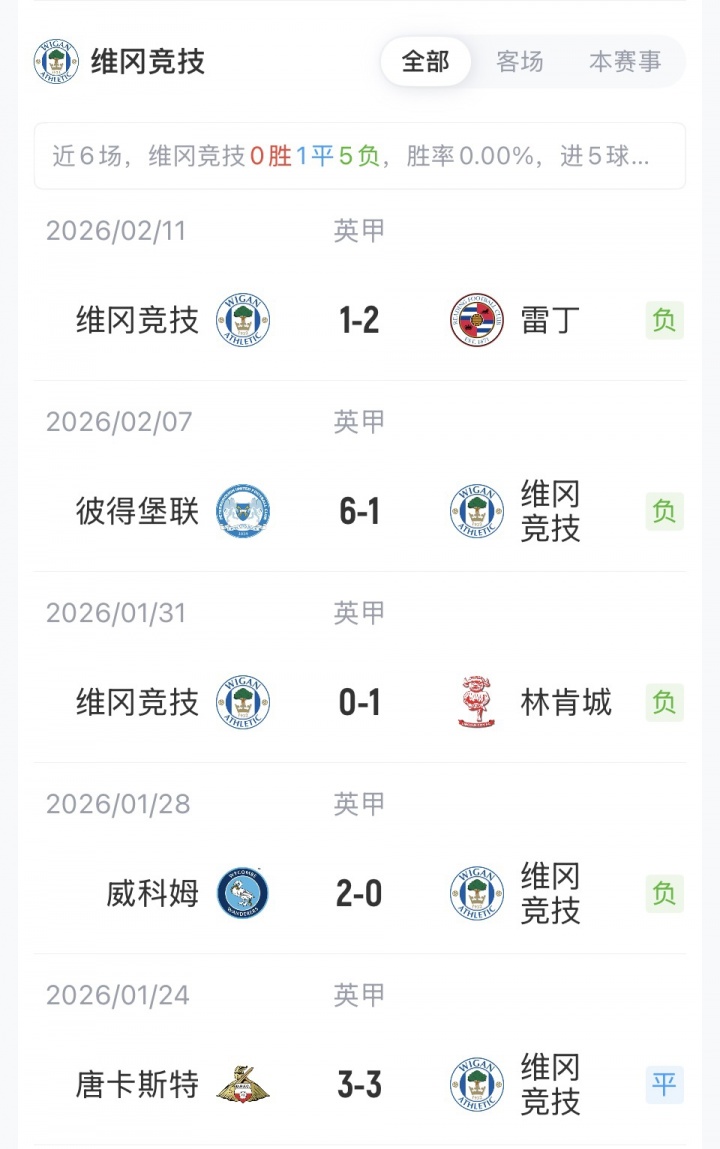The image size is (720, 1149).
Task: Open the 彼得堡联 6-1 match
Action: 359,511
